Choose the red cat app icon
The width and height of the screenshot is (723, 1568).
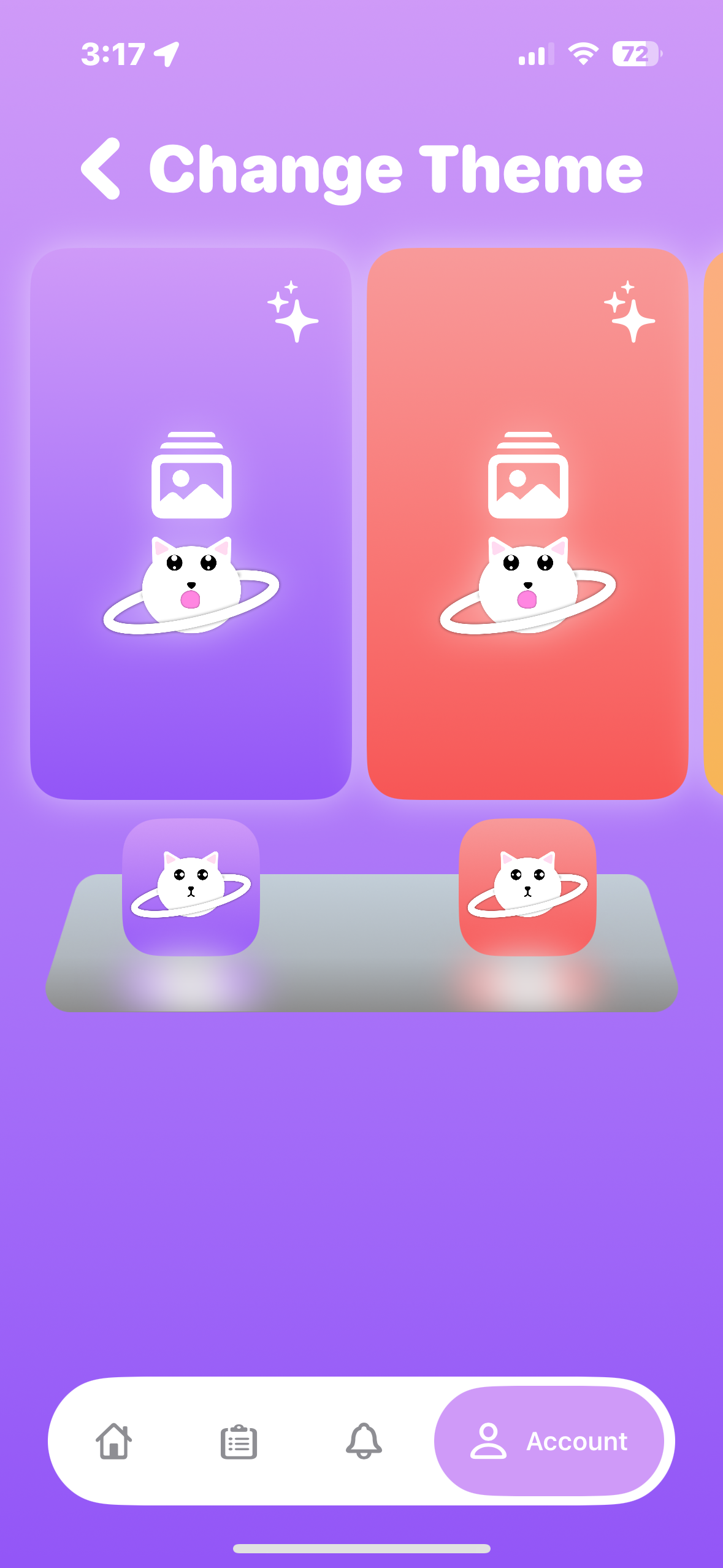pyautogui.click(x=527, y=886)
